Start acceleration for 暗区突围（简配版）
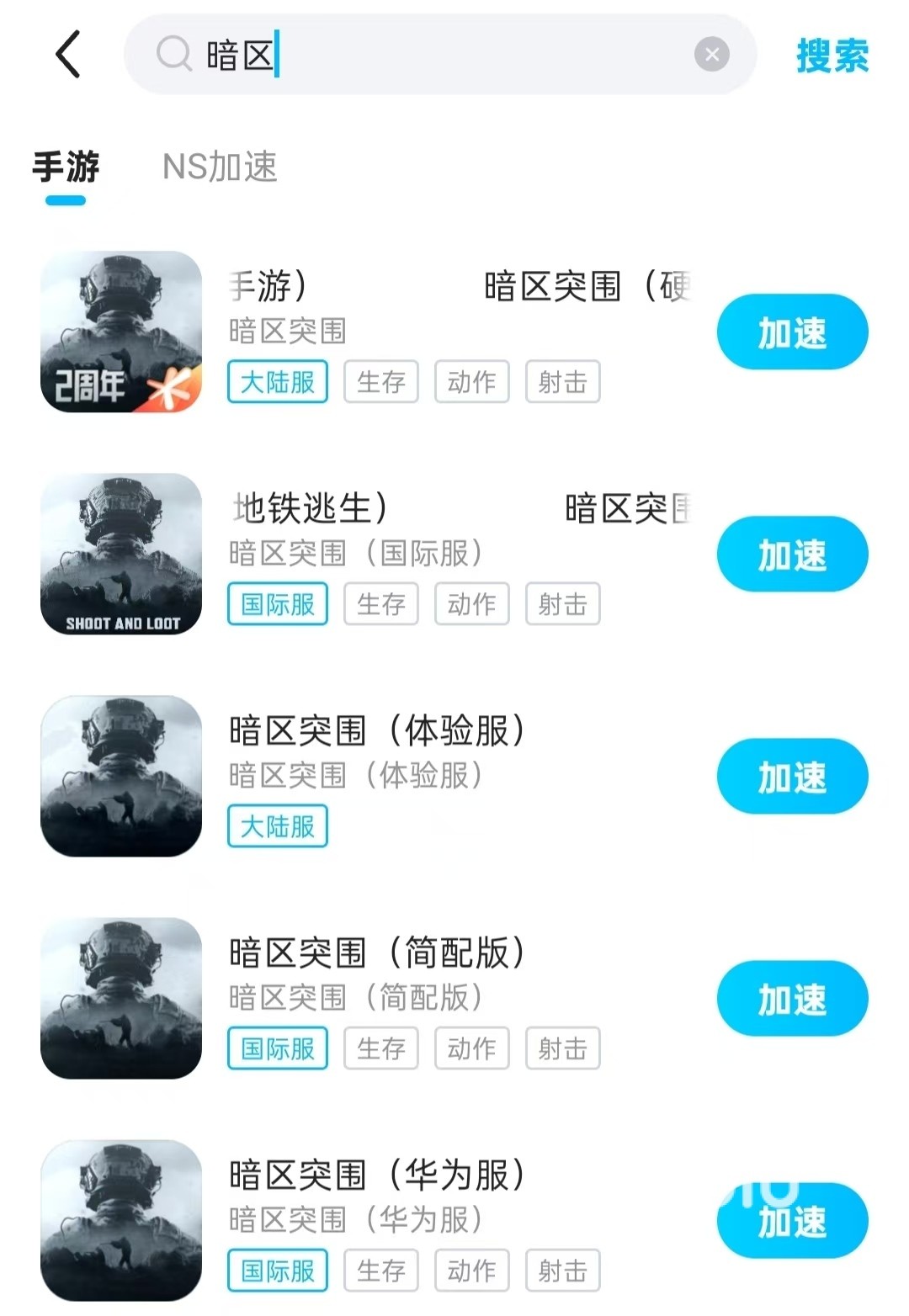The height and width of the screenshot is (1316, 909). 792,999
